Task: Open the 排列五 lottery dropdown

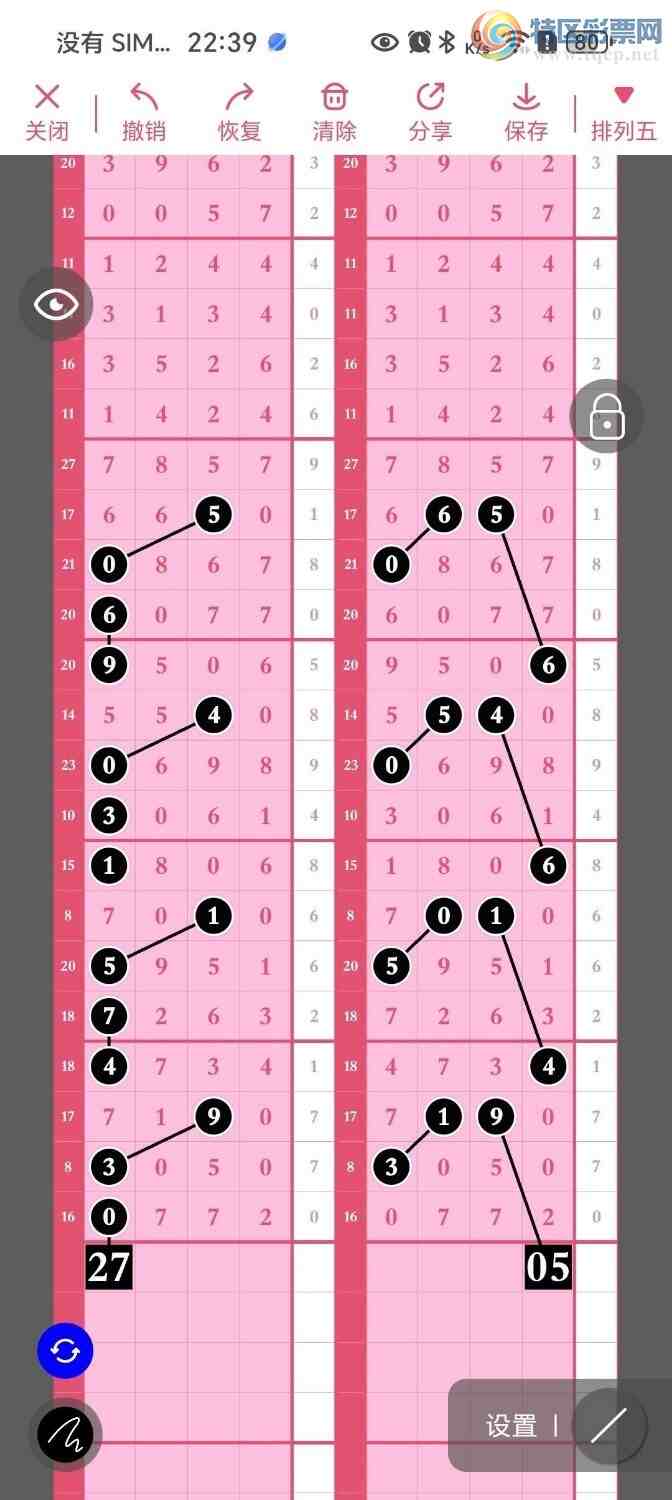Action: [x=624, y=113]
